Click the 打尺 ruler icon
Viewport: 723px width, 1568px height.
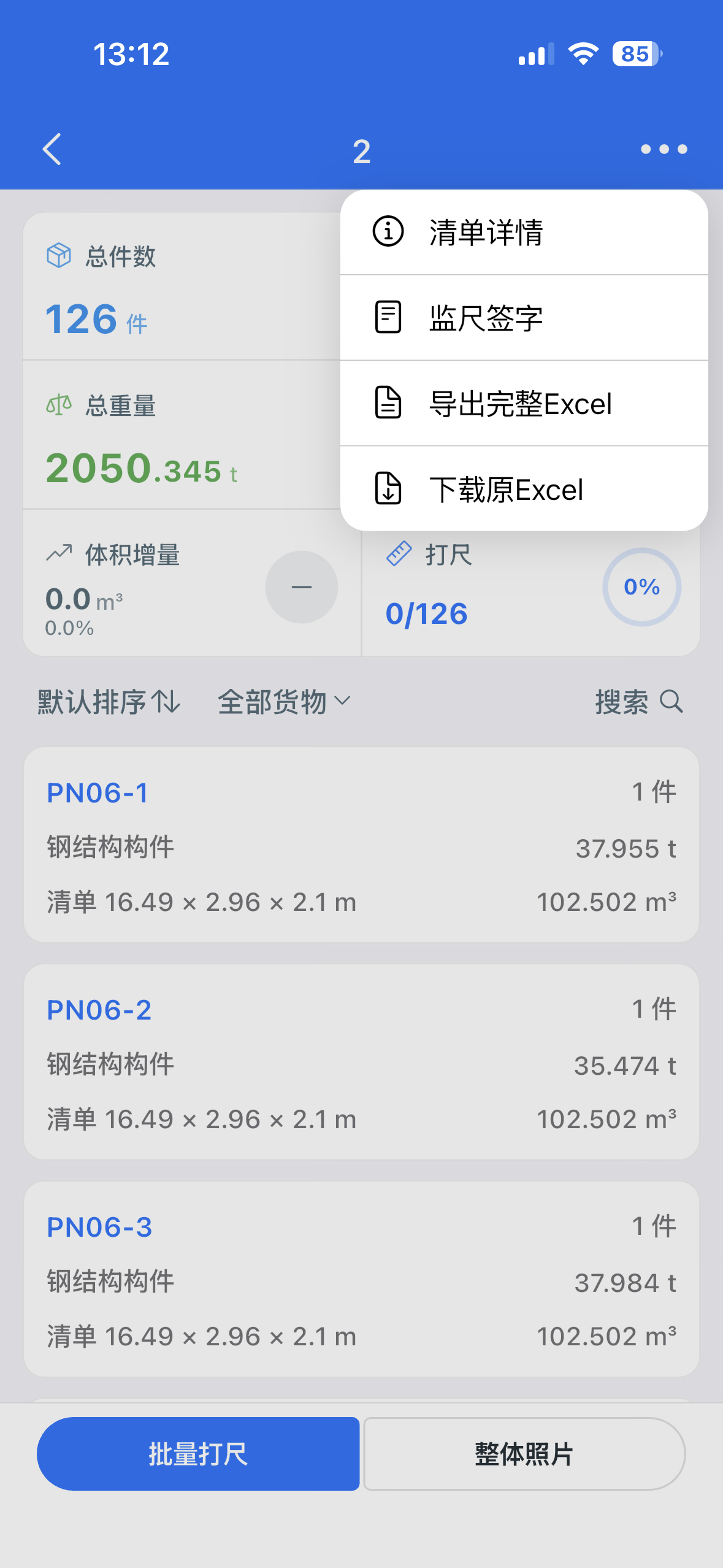(401, 553)
